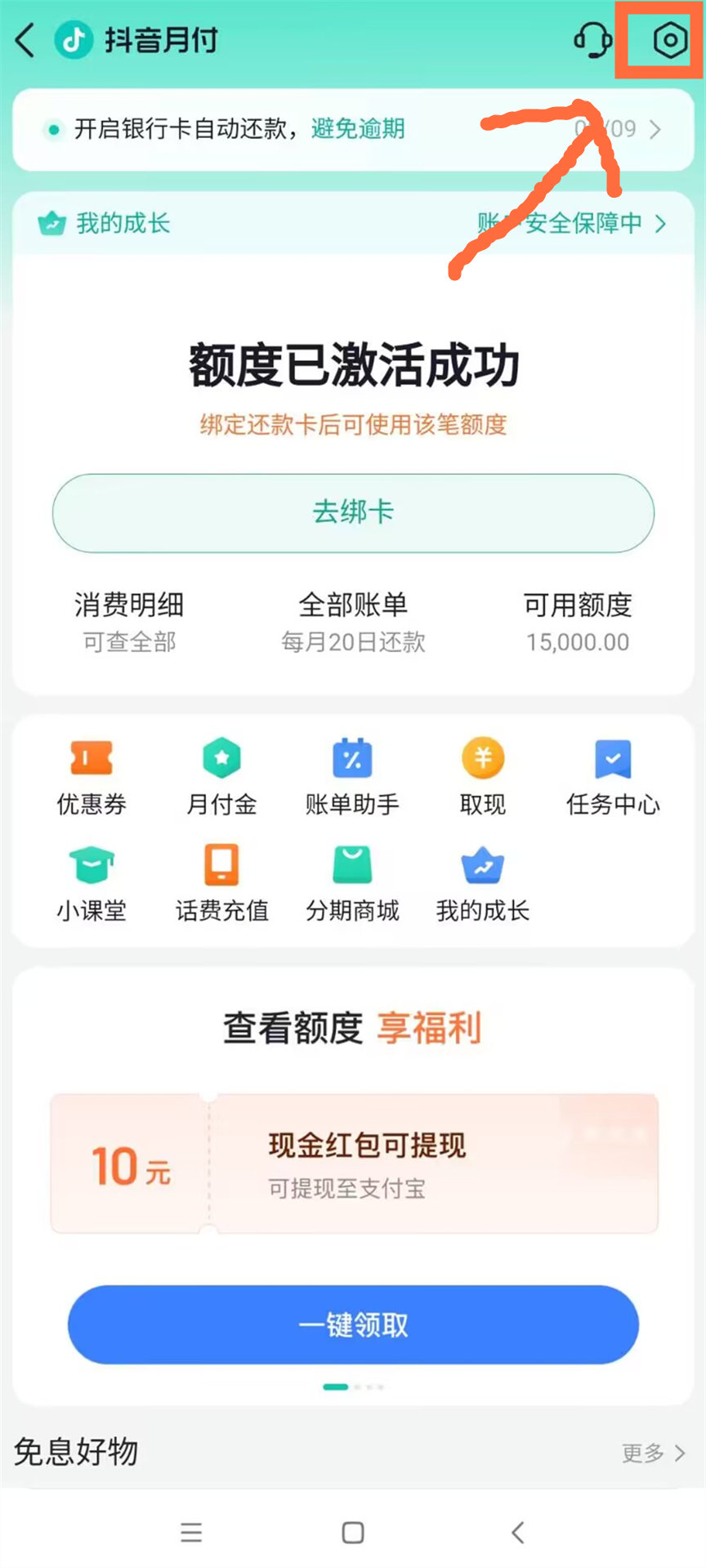The image size is (706, 1568).
Task: Open 月付金
Action: 221,776
